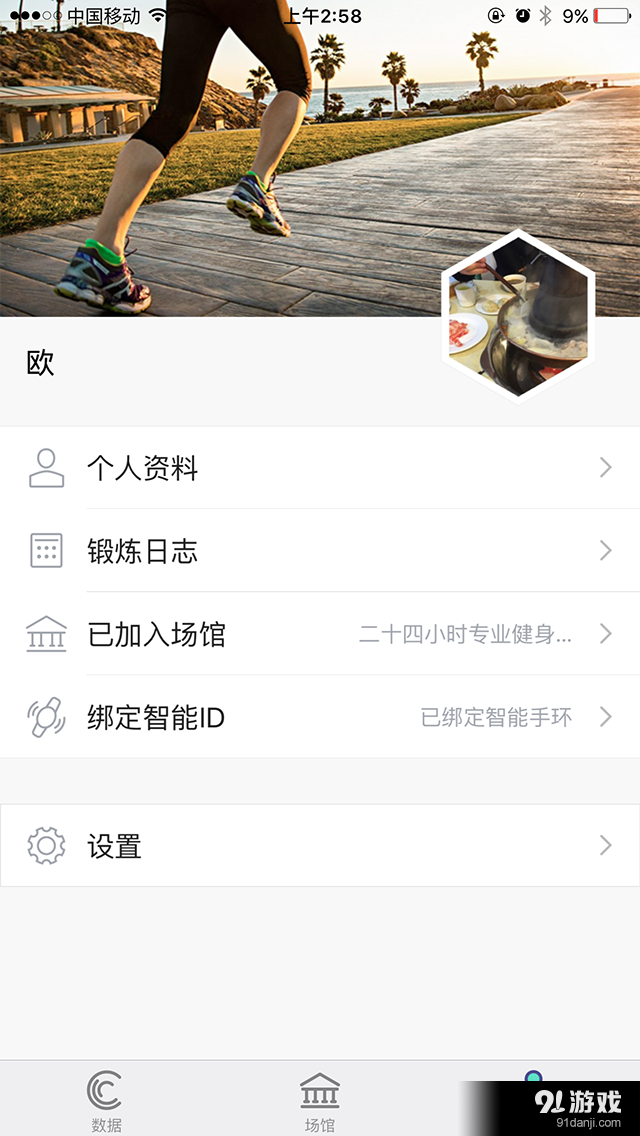Viewport: 640px width, 1136px height.
Task: Open 个人资料 profile info
Action: pyautogui.click(x=320, y=468)
